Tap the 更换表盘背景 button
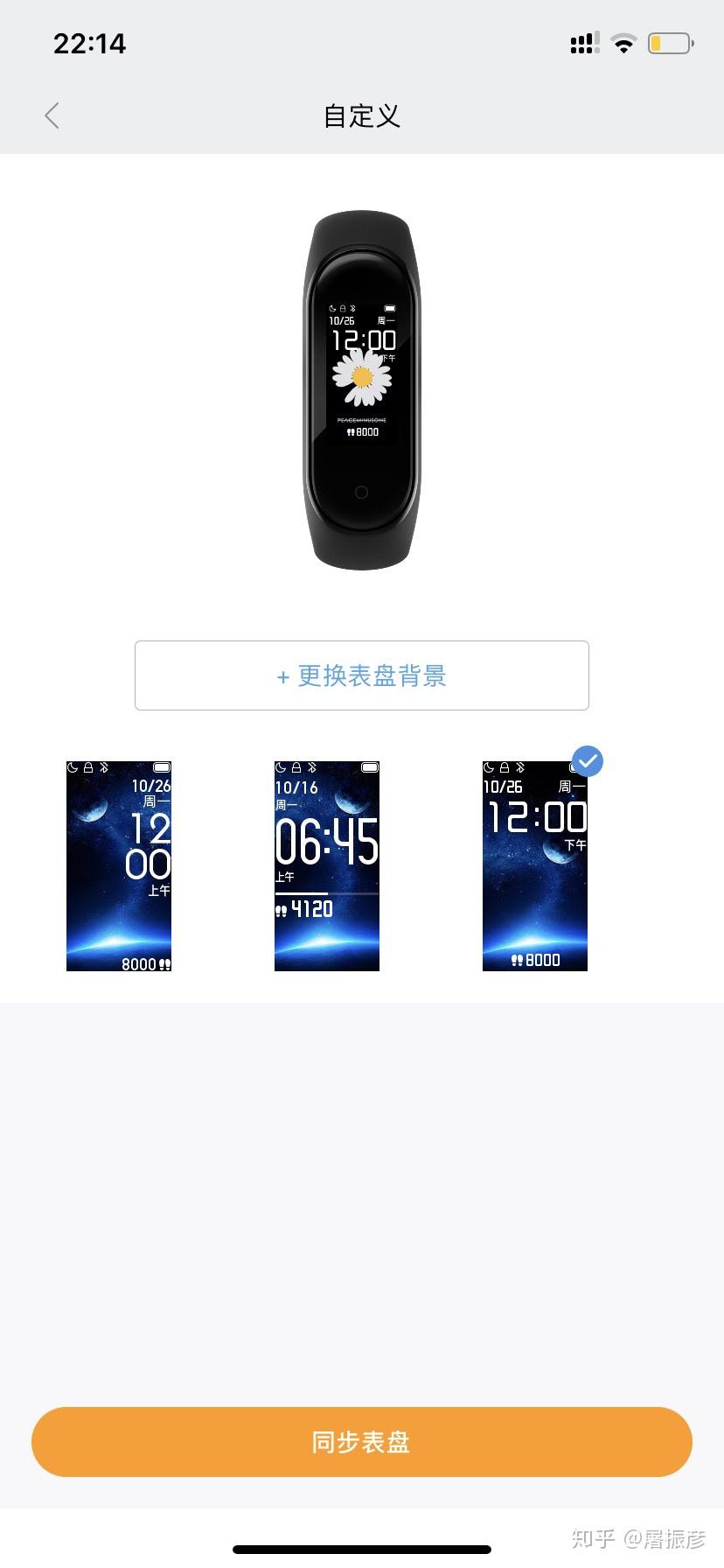The width and height of the screenshot is (724, 1568). point(361,675)
